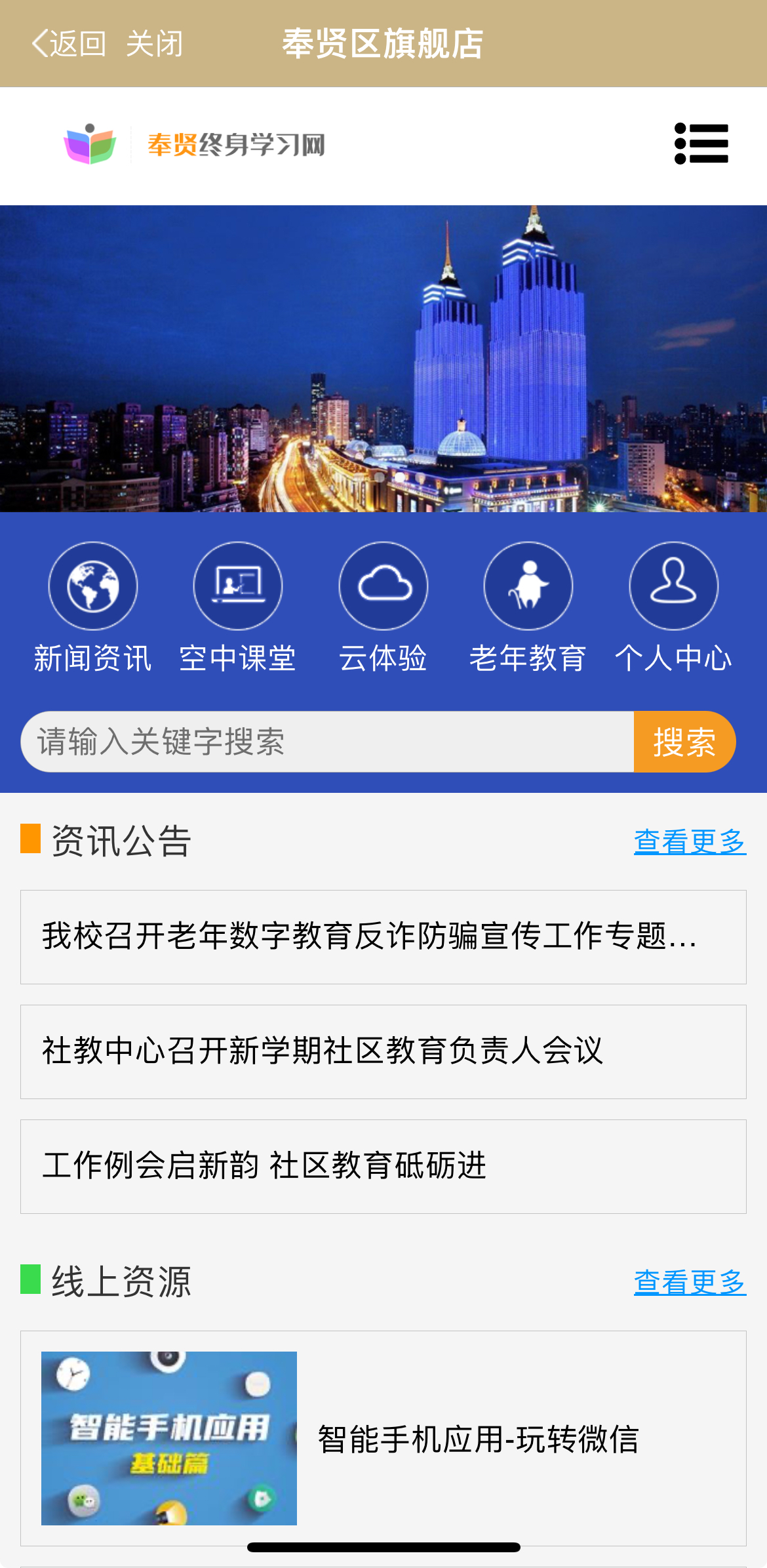767x1568 pixels.
Task: Close the page with 关闭
Action: click(155, 44)
